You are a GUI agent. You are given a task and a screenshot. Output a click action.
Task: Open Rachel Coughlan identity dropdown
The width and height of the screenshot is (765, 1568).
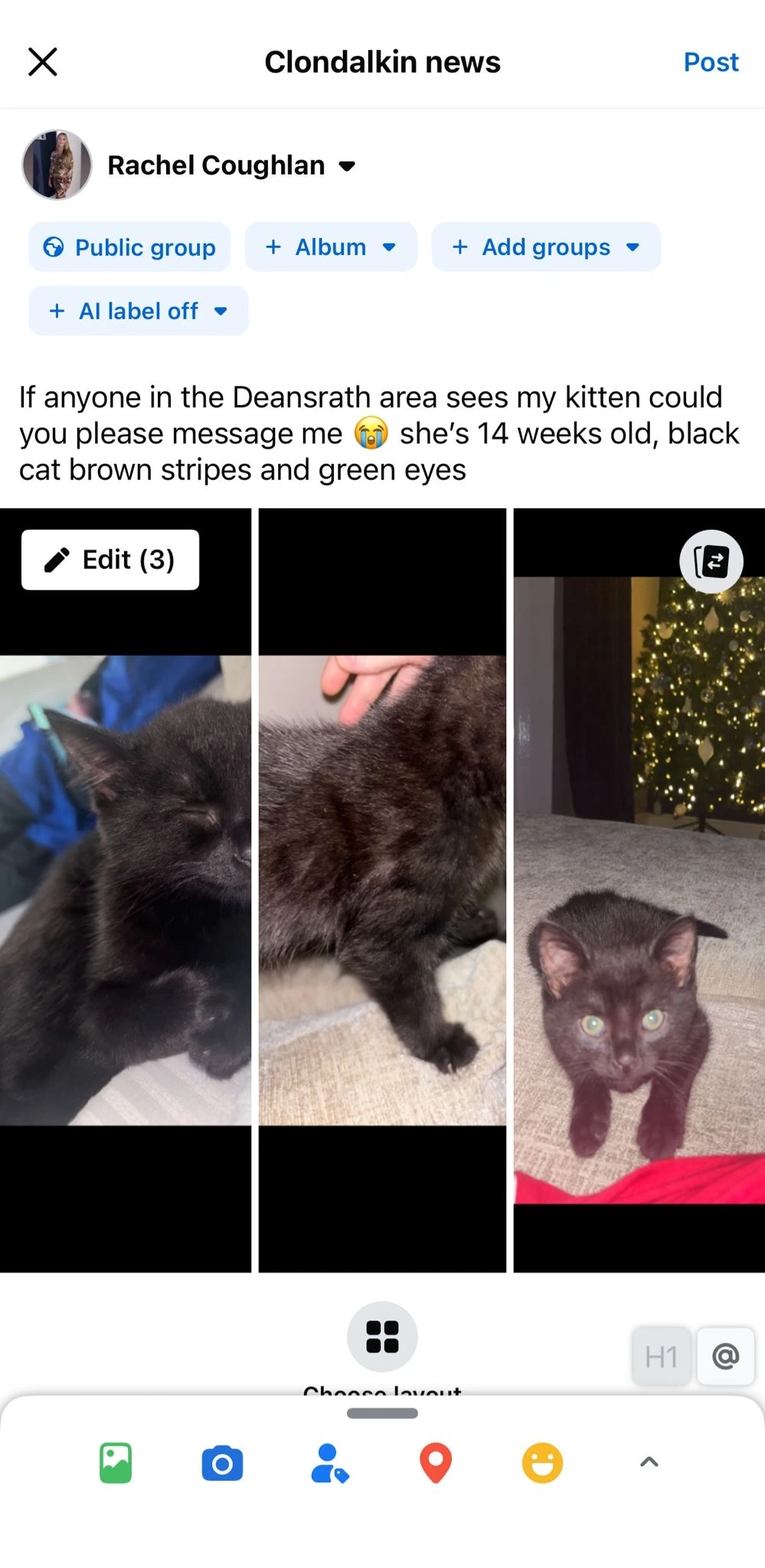[x=231, y=165]
